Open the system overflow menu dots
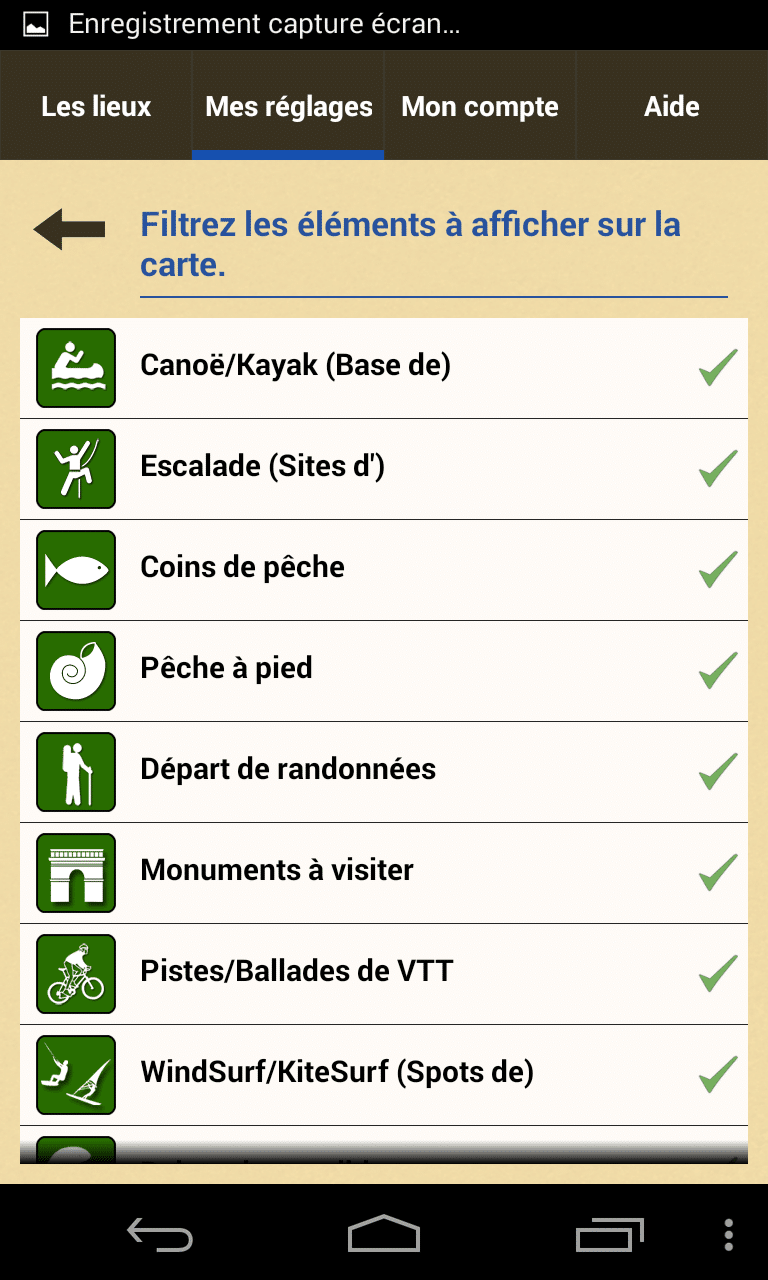 pyautogui.click(x=729, y=1234)
